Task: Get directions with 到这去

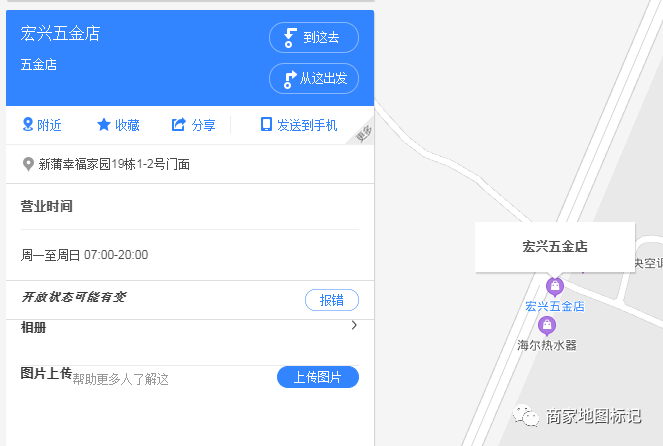Action: click(x=313, y=37)
